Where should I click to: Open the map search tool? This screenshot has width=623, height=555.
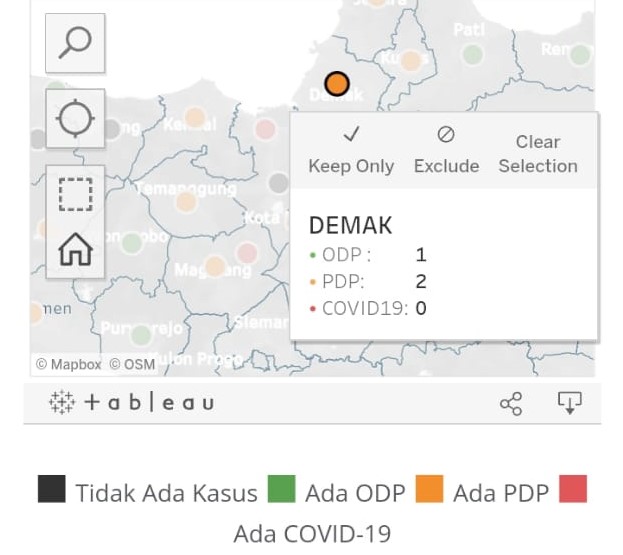pyautogui.click(x=75, y=43)
